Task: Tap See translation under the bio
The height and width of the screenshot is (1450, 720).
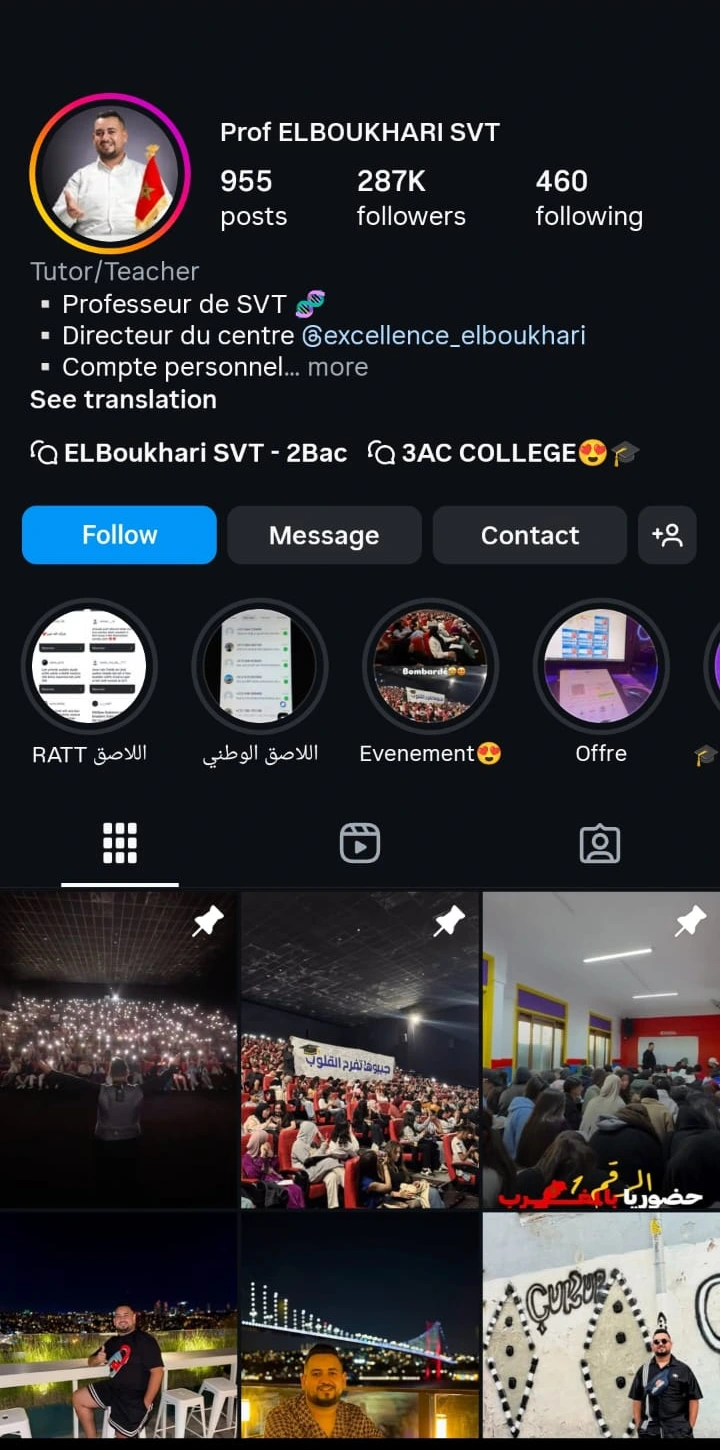Action: click(123, 399)
